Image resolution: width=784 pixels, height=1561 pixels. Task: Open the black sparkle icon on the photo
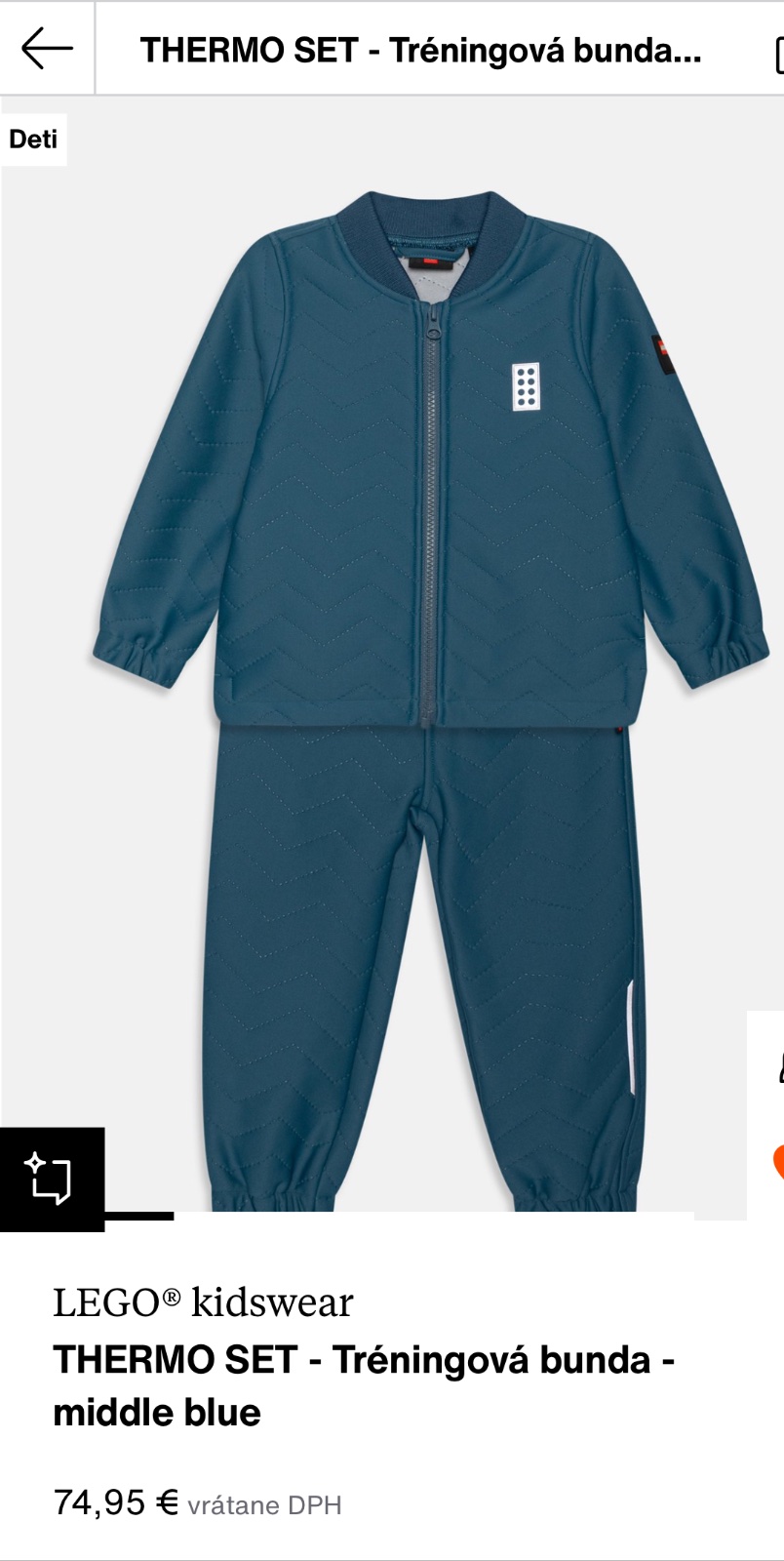click(51, 1179)
